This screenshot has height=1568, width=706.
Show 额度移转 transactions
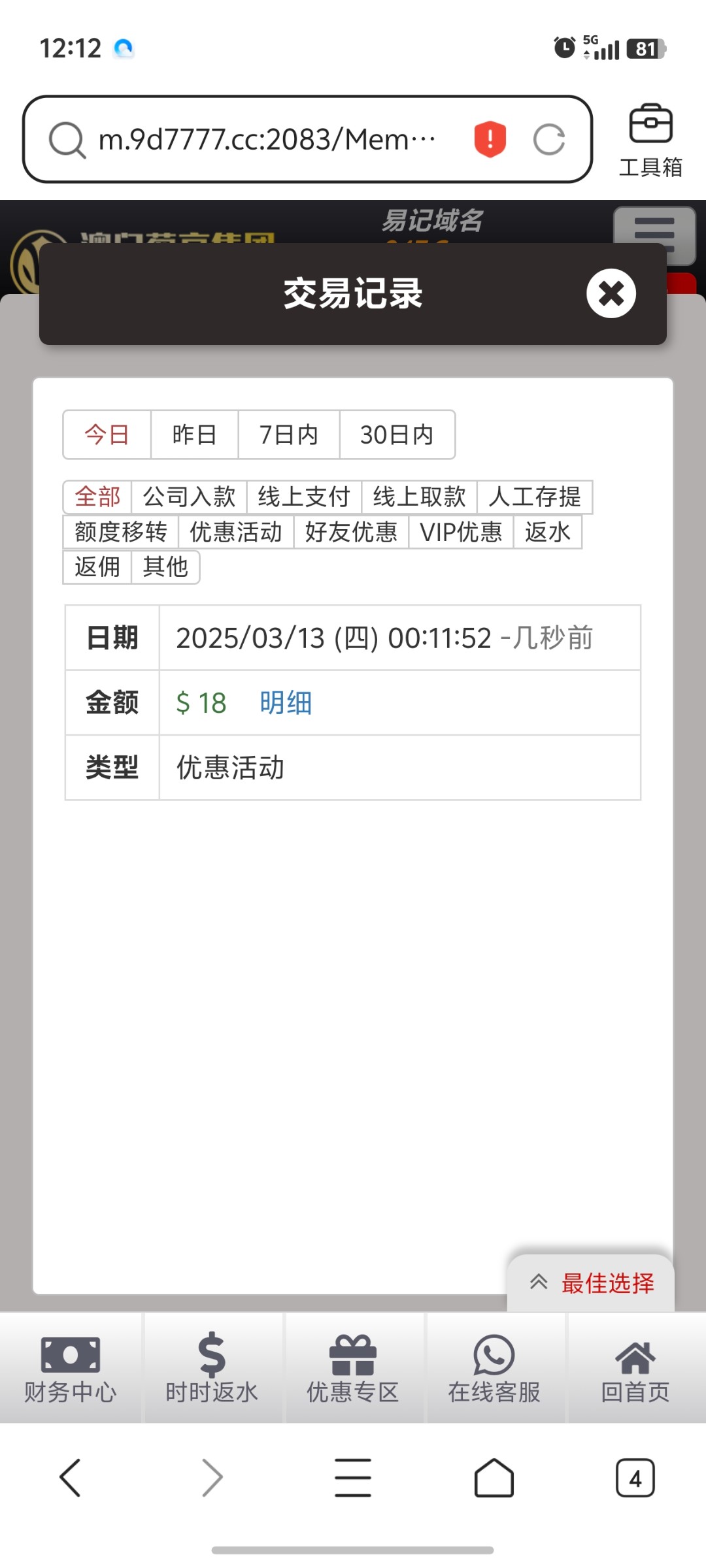[x=121, y=532]
